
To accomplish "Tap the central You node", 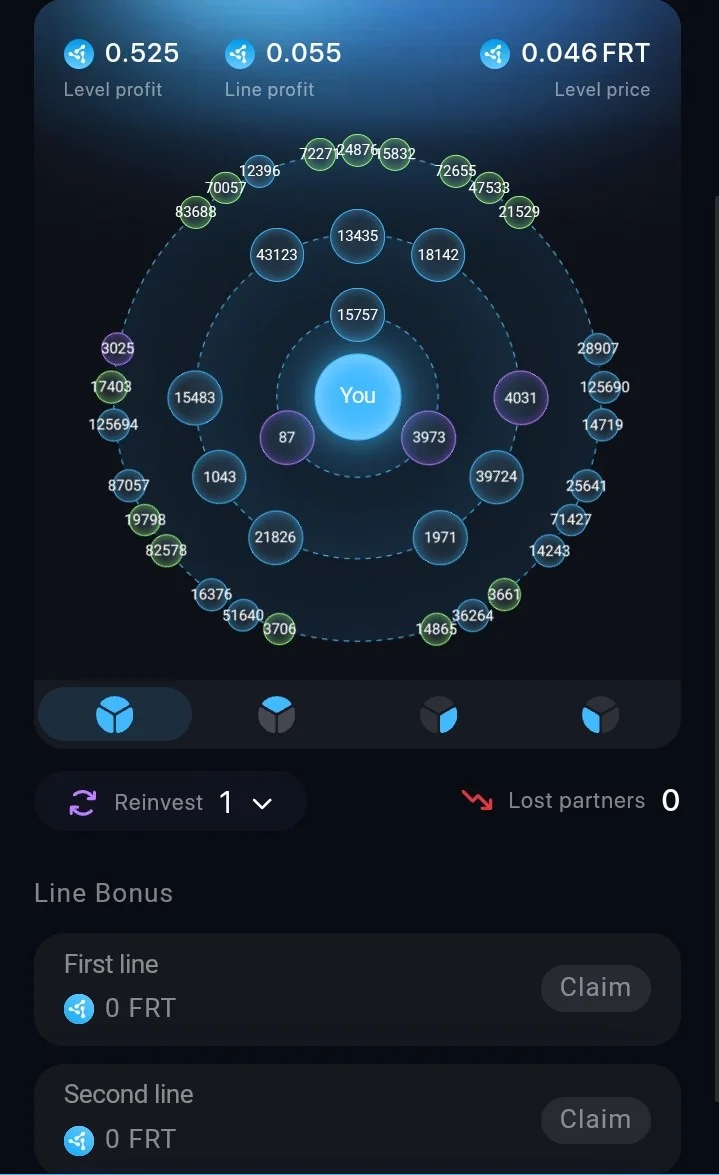I will pyautogui.click(x=358, y=396).
